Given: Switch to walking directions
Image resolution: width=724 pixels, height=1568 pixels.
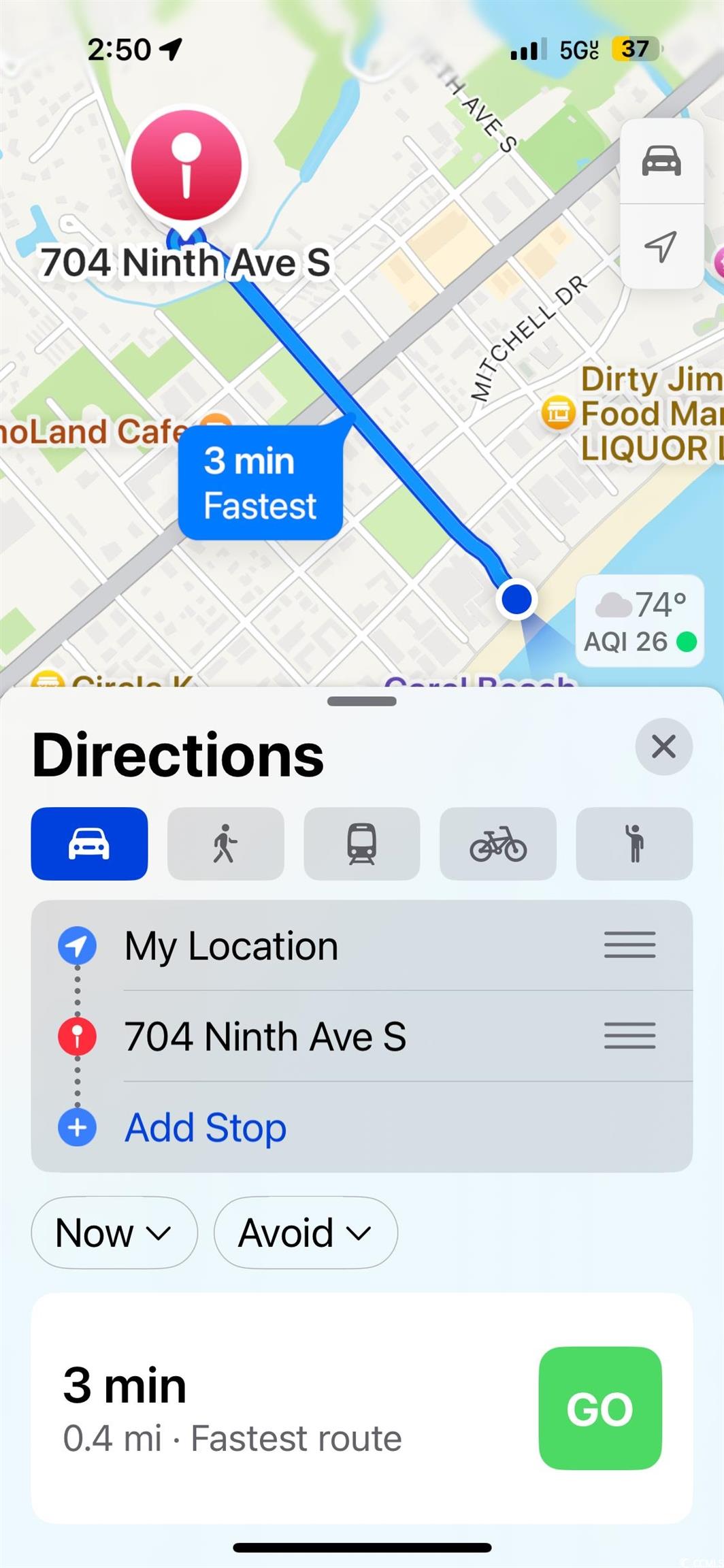Looking at the screenshot, I should tap(225, 844).
